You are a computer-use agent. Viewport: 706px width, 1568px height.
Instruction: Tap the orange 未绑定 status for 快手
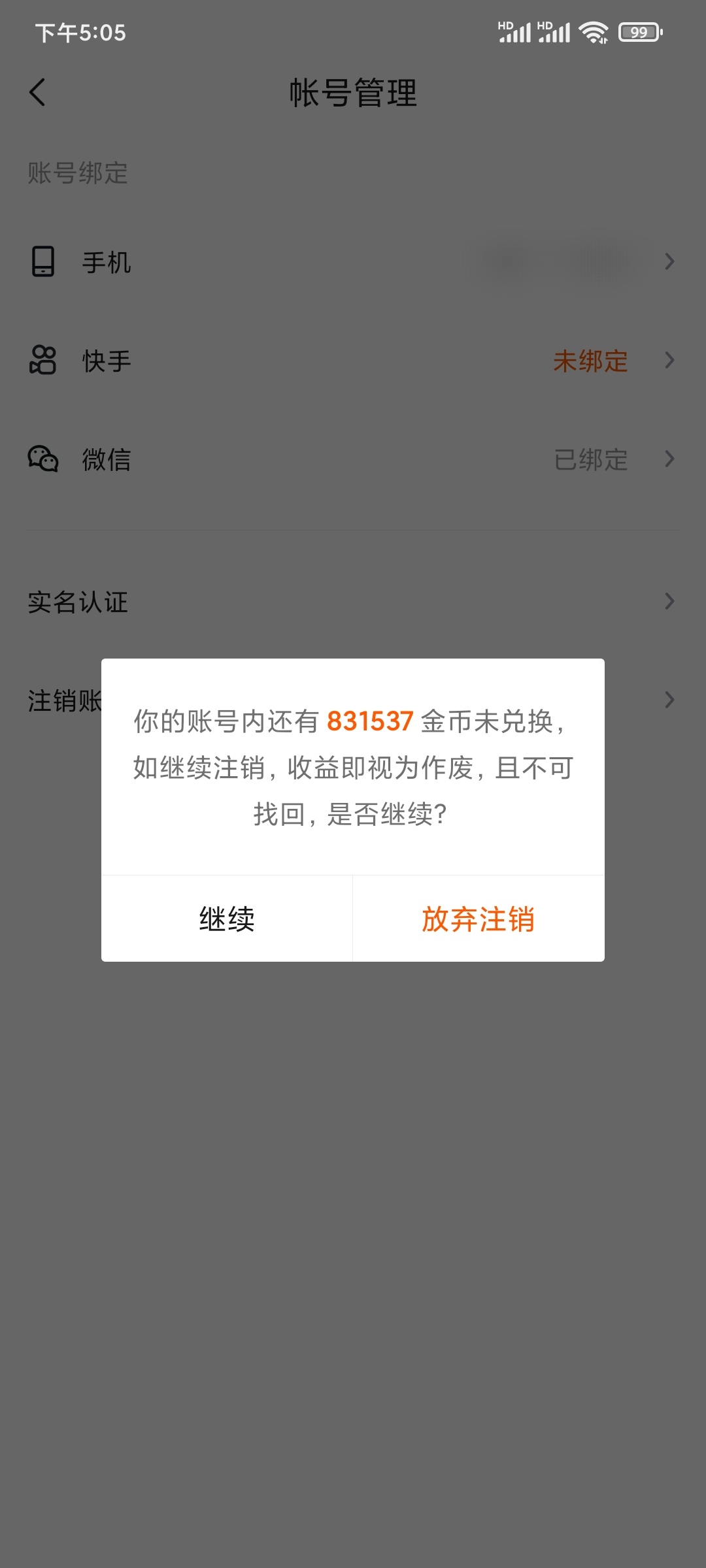[590, 361]
